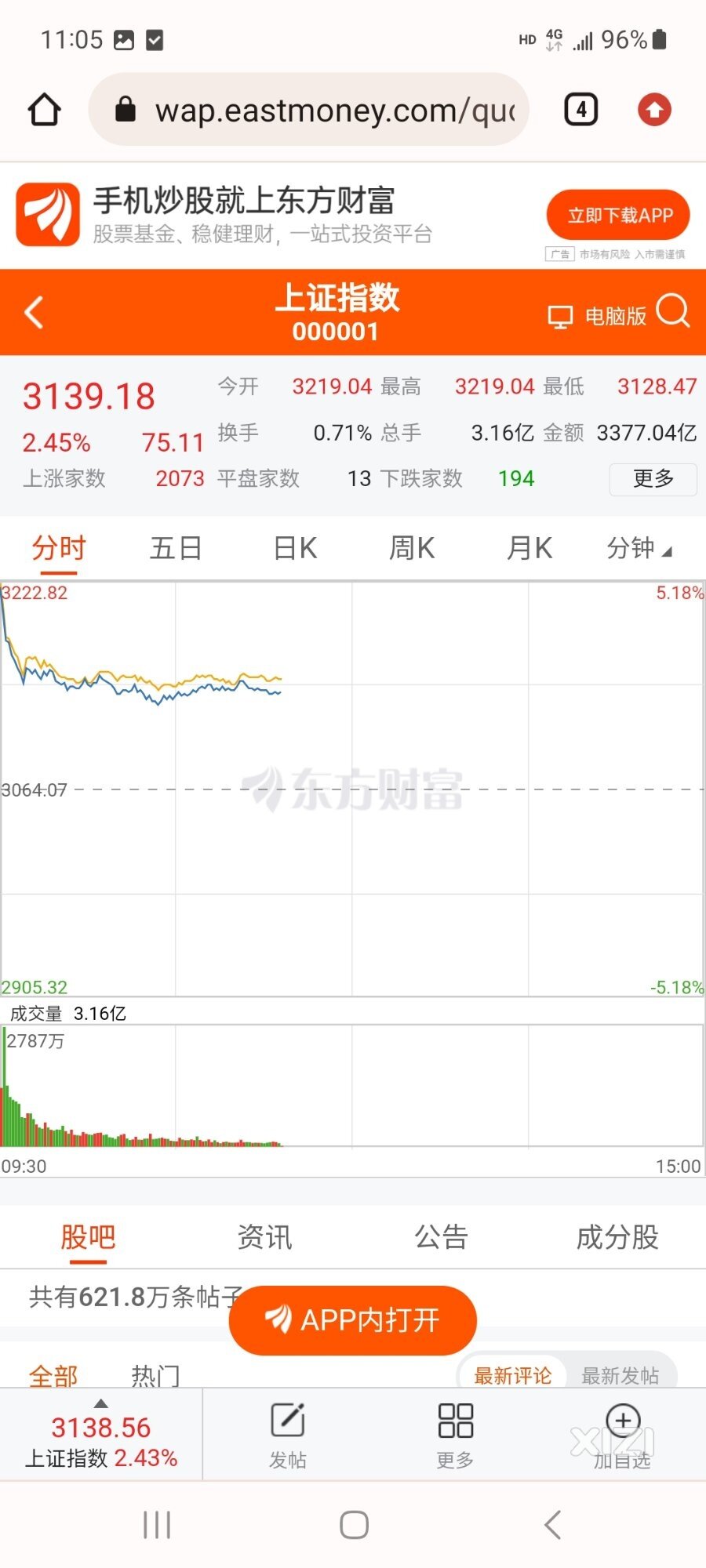Create a post with 发帖
Image resolution: width=706 pixels, height=1568 pixels.
pyautogui.click(x=288, y=1436)
